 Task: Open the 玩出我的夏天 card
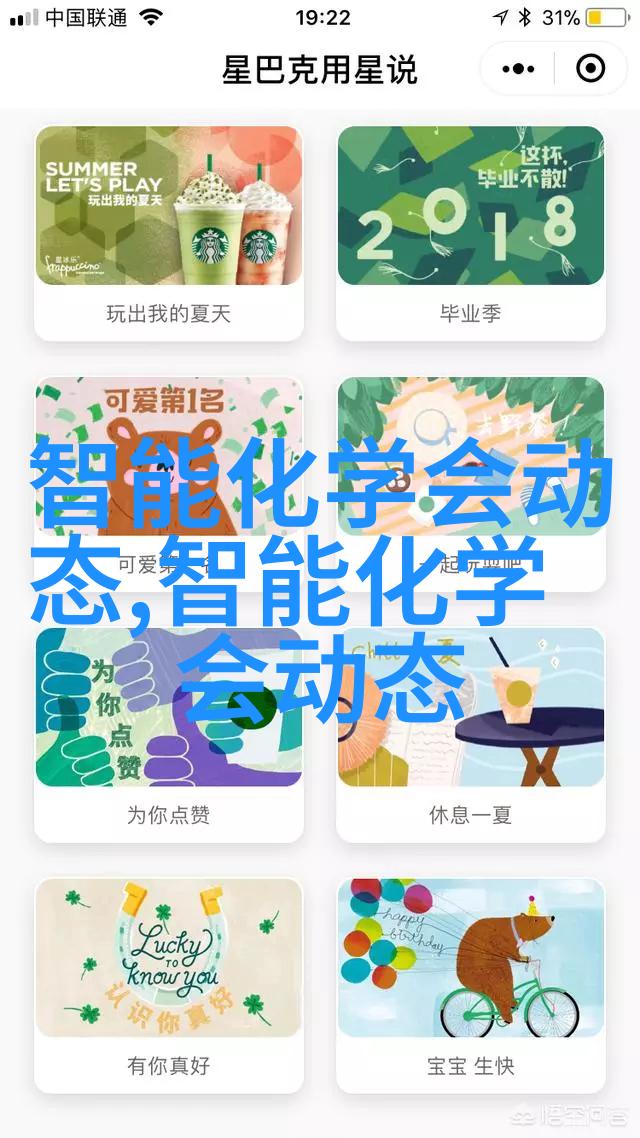169,232
